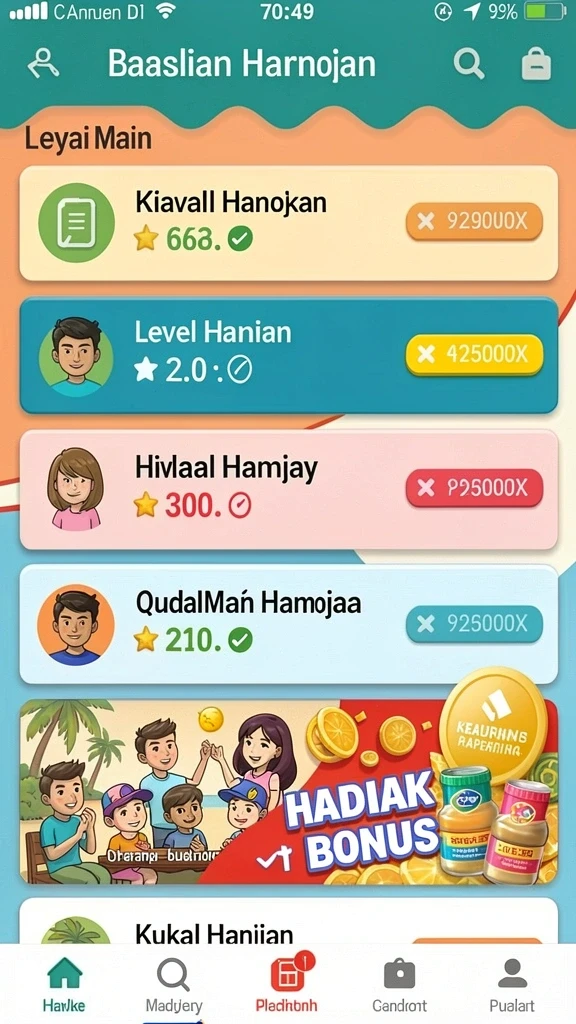Image resolution: width=576 pixels, height=1024 pixels.
Task: Open the shopping bag icon
Action: 536,65
